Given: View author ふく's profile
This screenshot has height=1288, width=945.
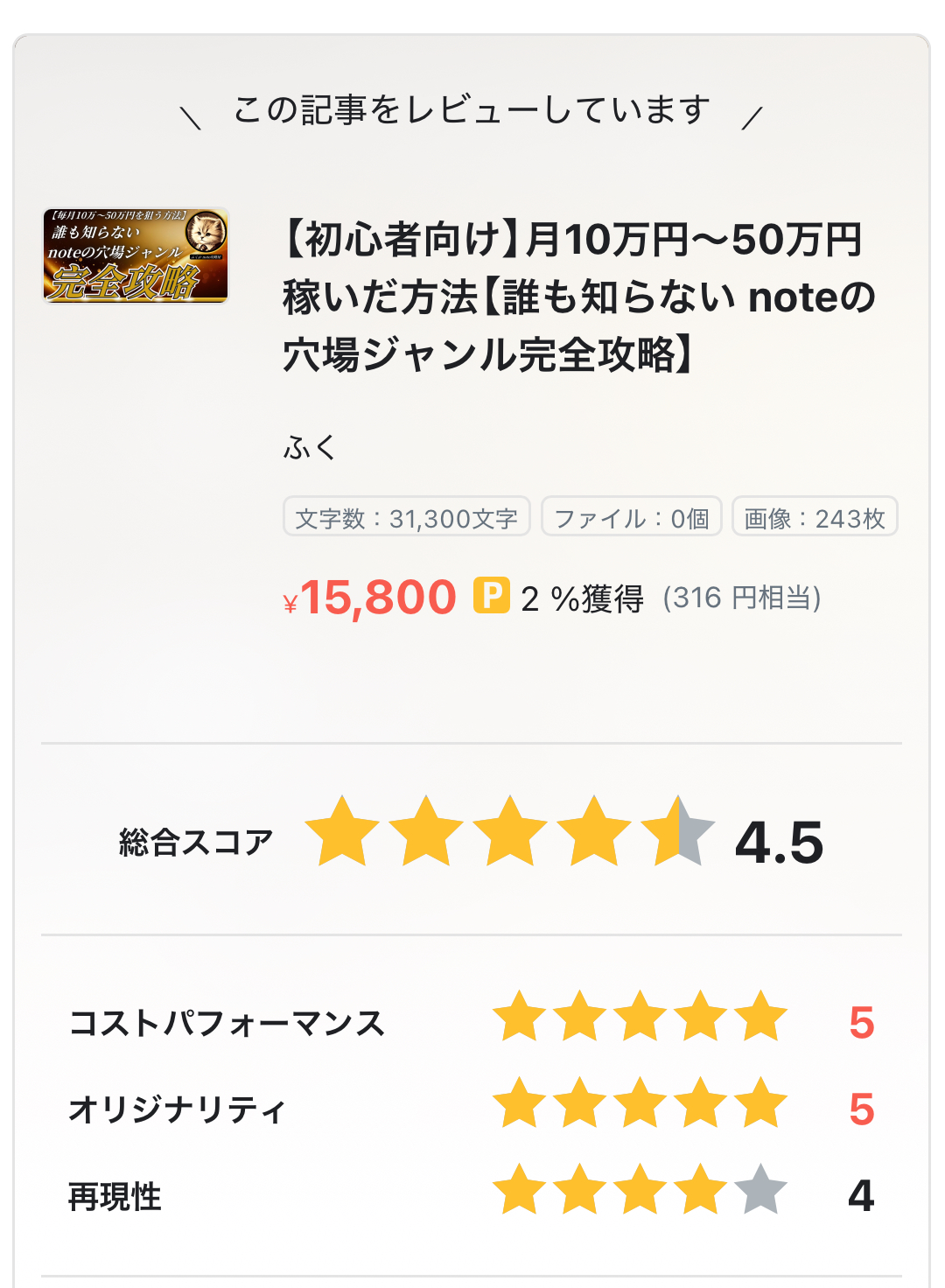Looking at the screenshot, I should point(310,448).
